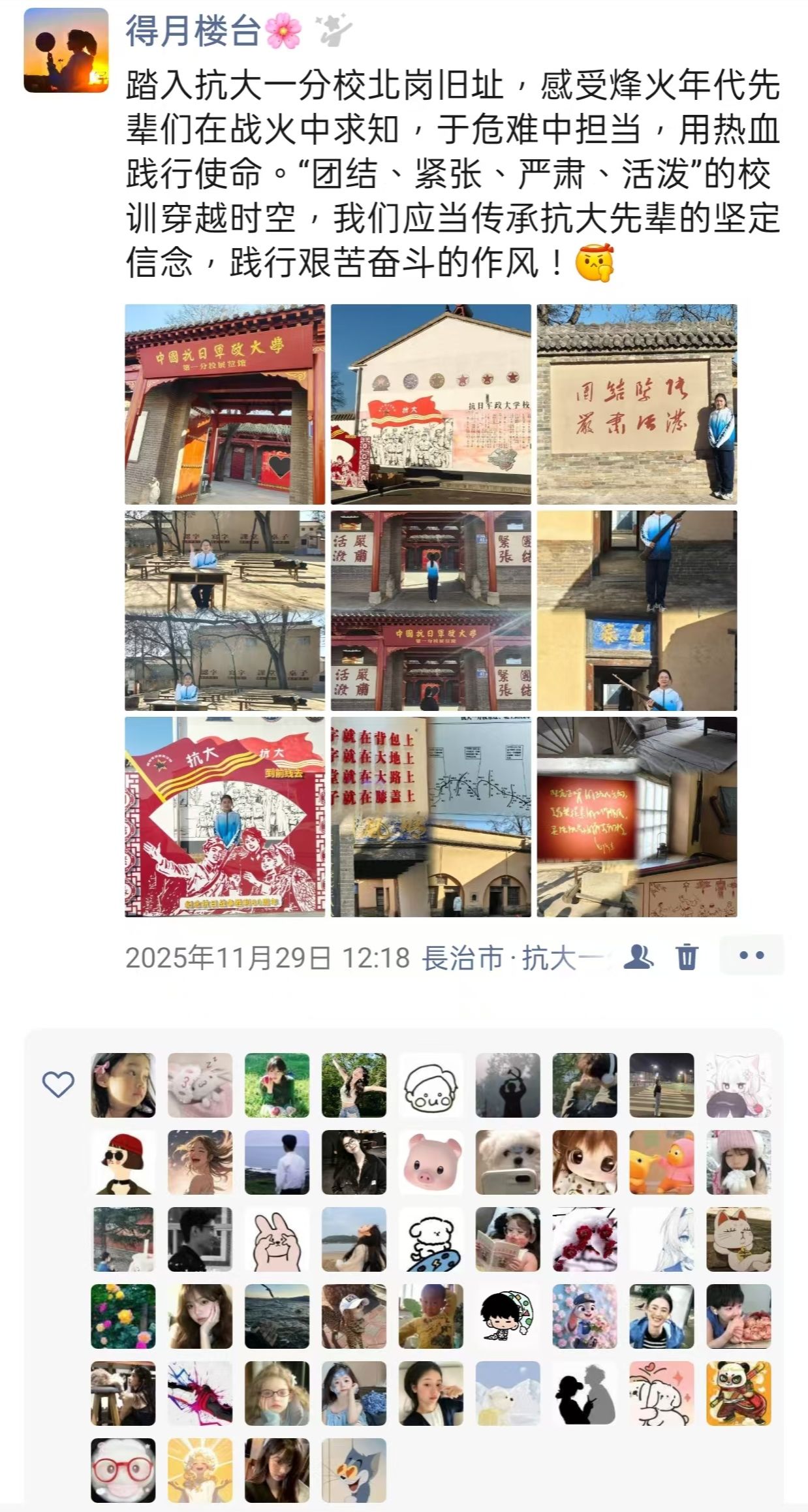The height and width of the screenshot is (1512, 808).
Task: Open the red beanie cartoon avatar's profile
Action: 123,1162
